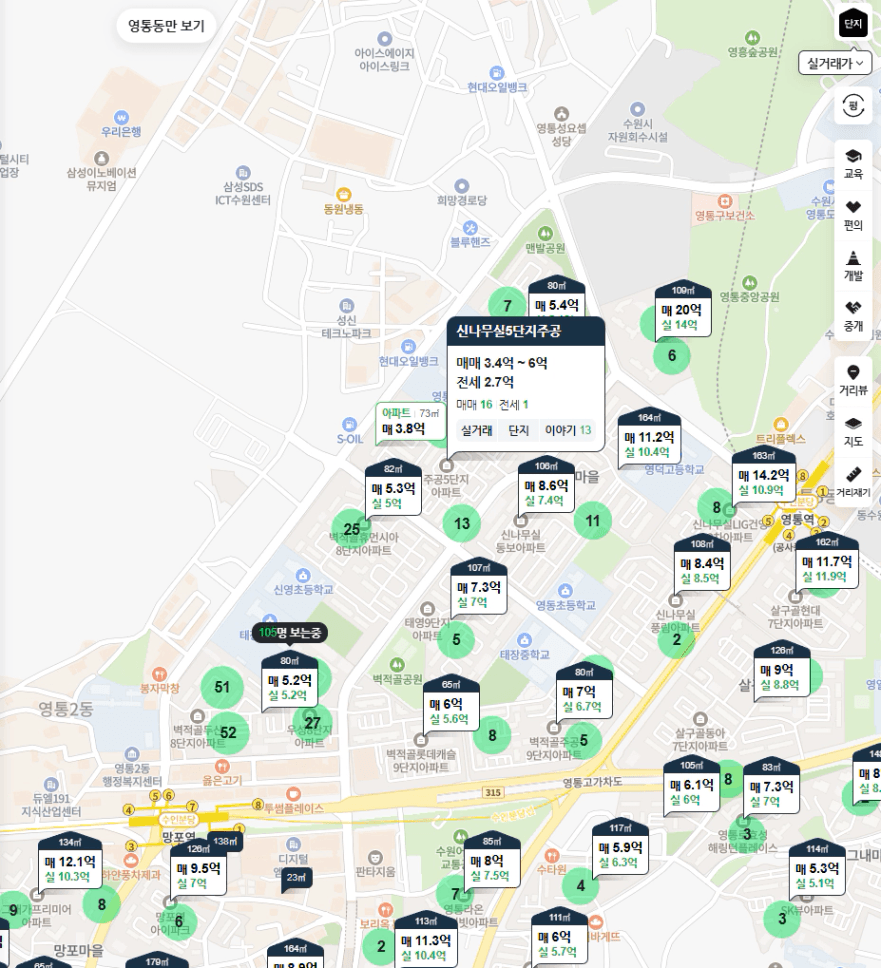Open 단지 tab in 신나무실5단지주공 popup

pos(519,430)
